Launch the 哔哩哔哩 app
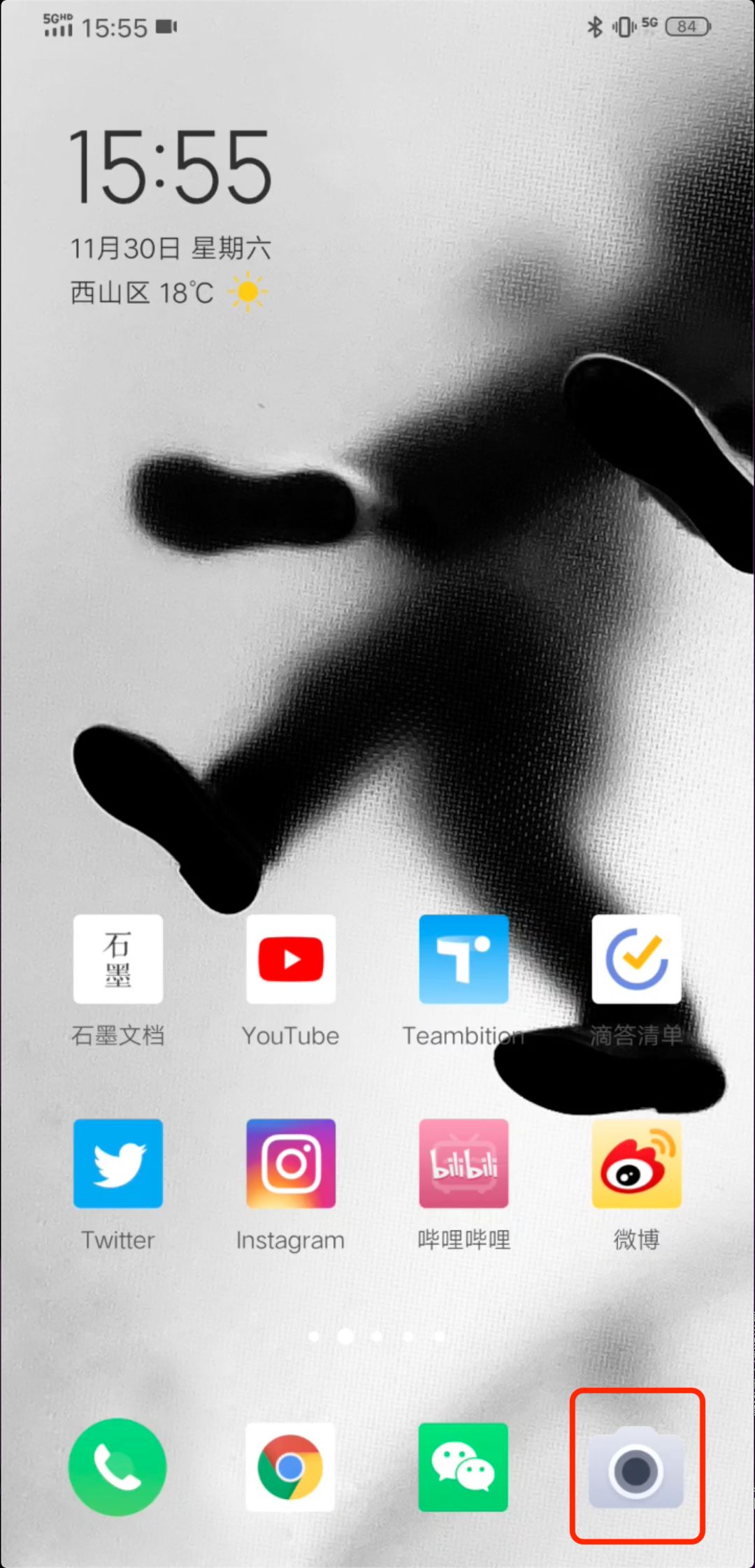 pyautogui.click(x=463, y=1163)
